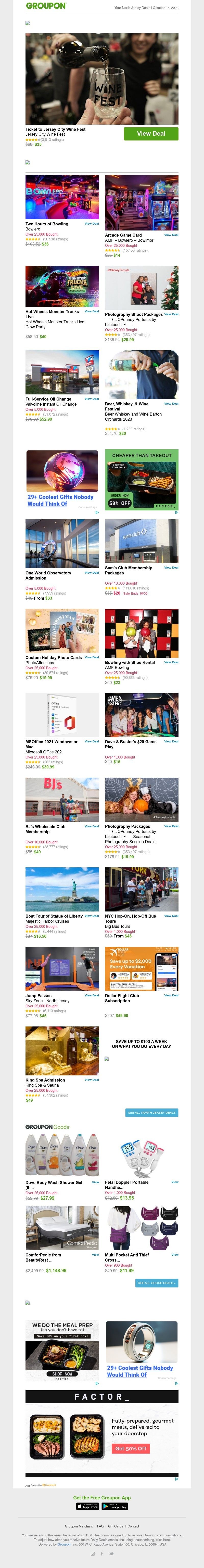Tap Get 50% Off in Factor ad

click(x=131, y=1443)
